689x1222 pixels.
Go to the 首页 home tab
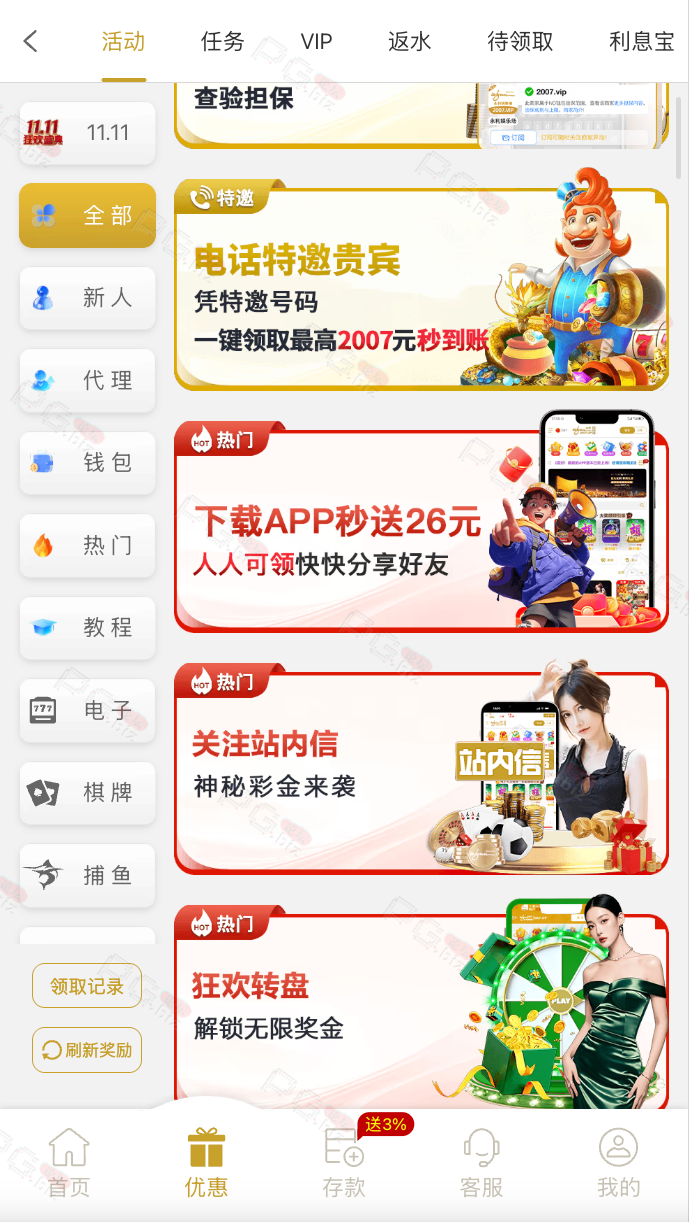click(x=69, y=1164)
